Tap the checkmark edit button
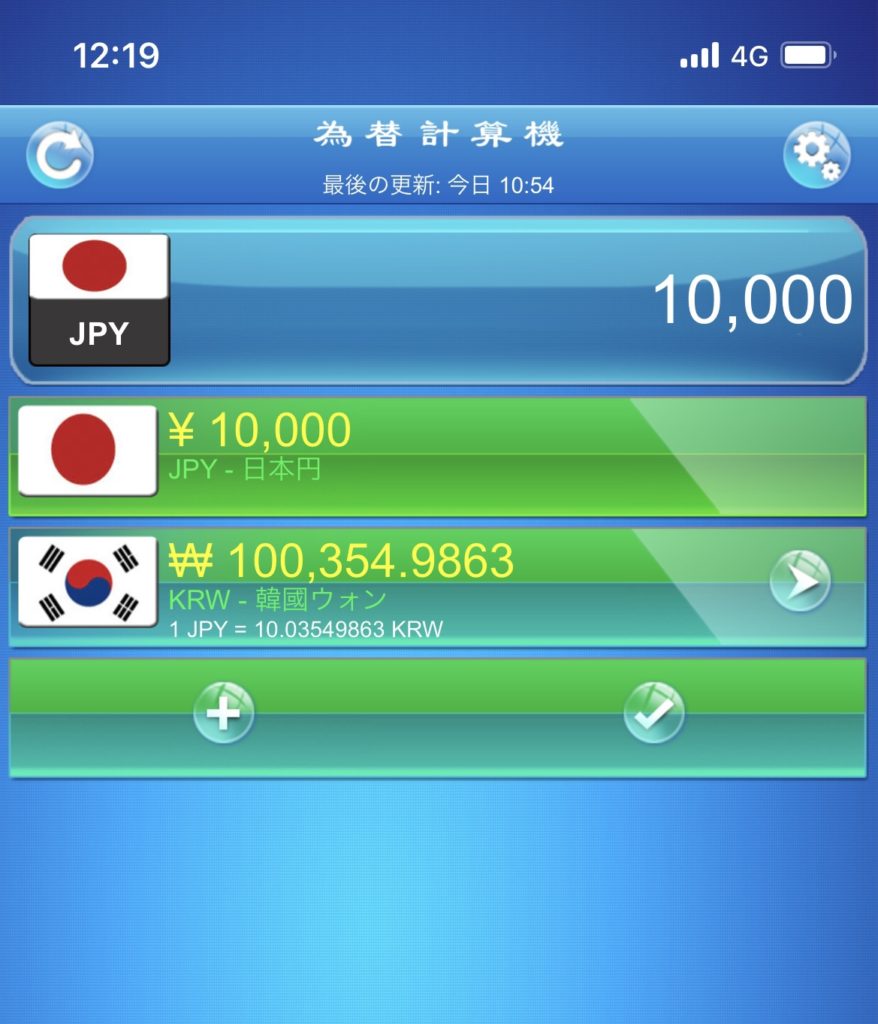 654,713
